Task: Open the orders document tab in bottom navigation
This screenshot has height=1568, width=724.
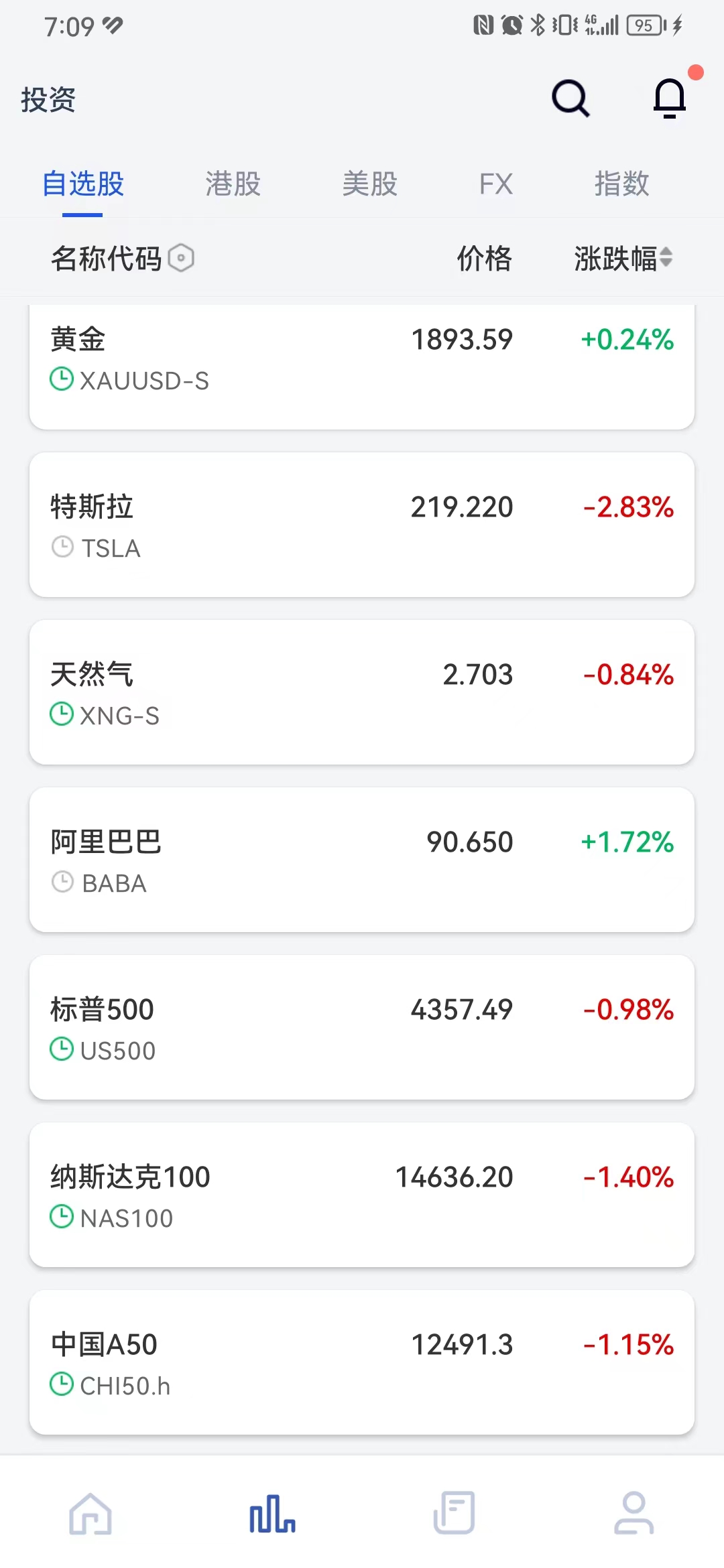Action: pos(454,1513)
